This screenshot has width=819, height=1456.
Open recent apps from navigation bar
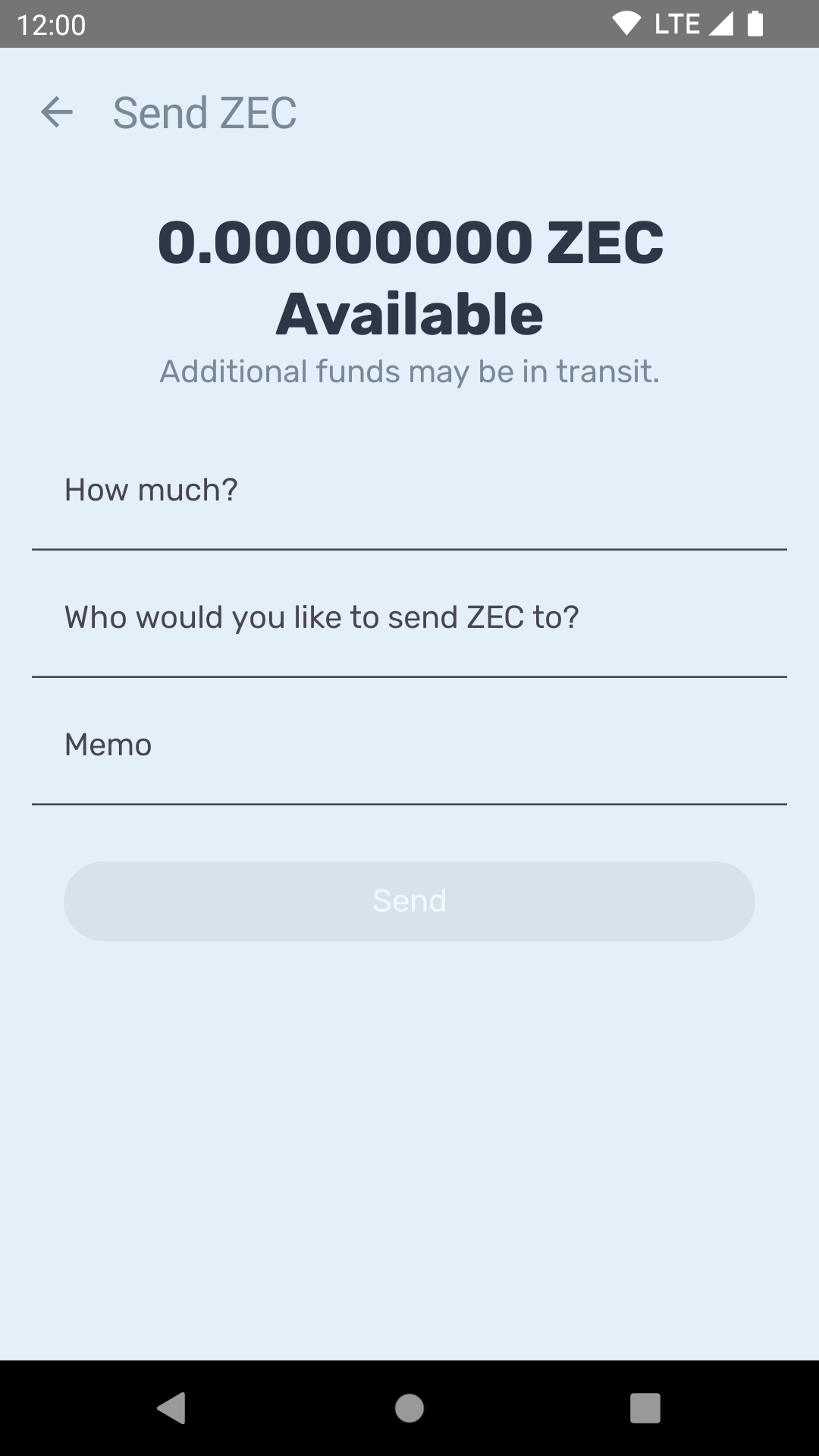pyautogui.click(x=645, y=1408)
